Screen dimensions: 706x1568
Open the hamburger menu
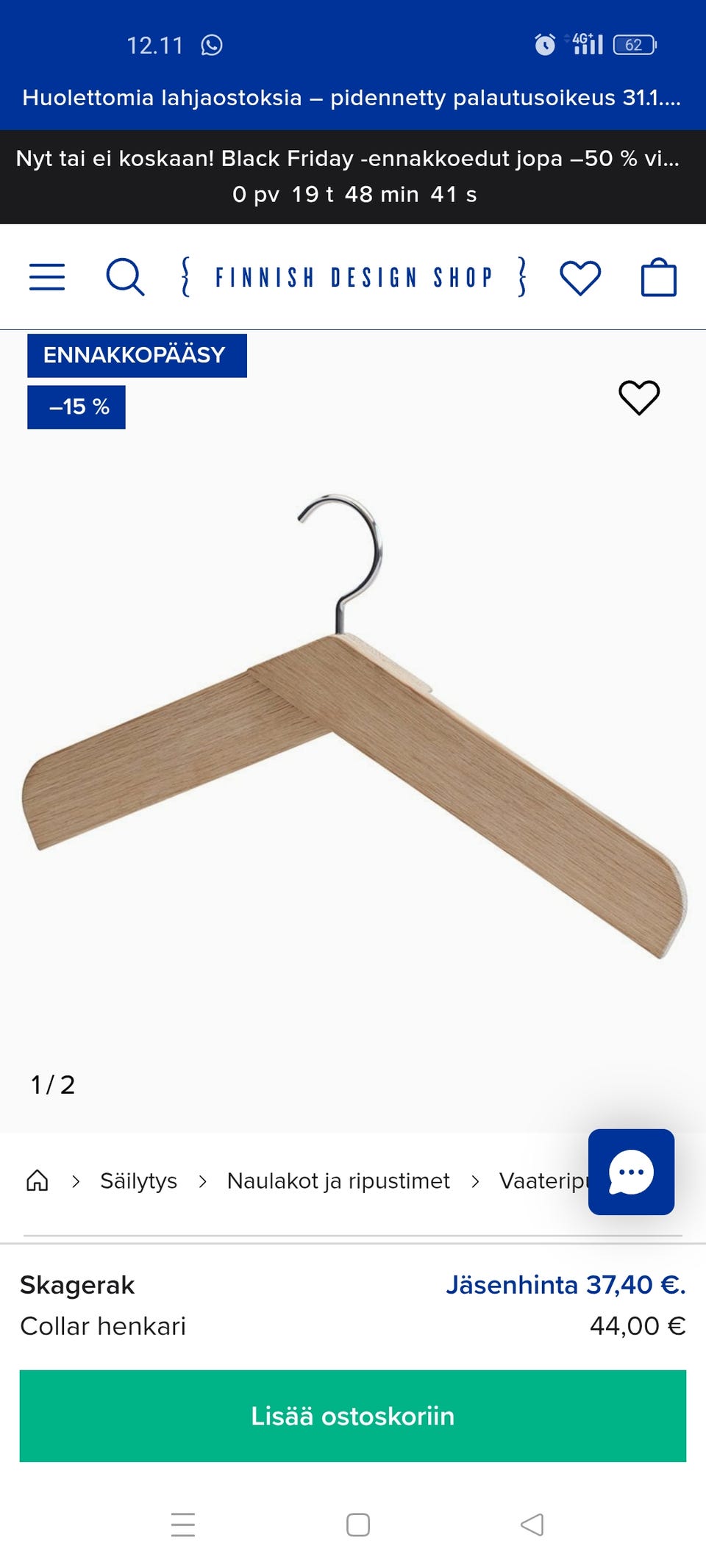47,277
